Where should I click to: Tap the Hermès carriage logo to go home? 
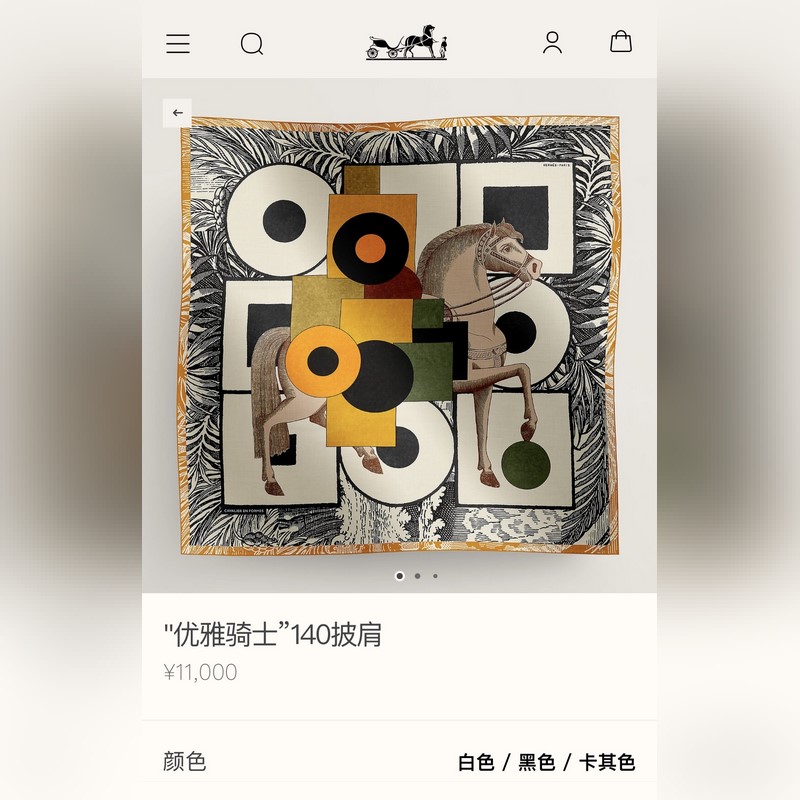[x=407, y=42]
